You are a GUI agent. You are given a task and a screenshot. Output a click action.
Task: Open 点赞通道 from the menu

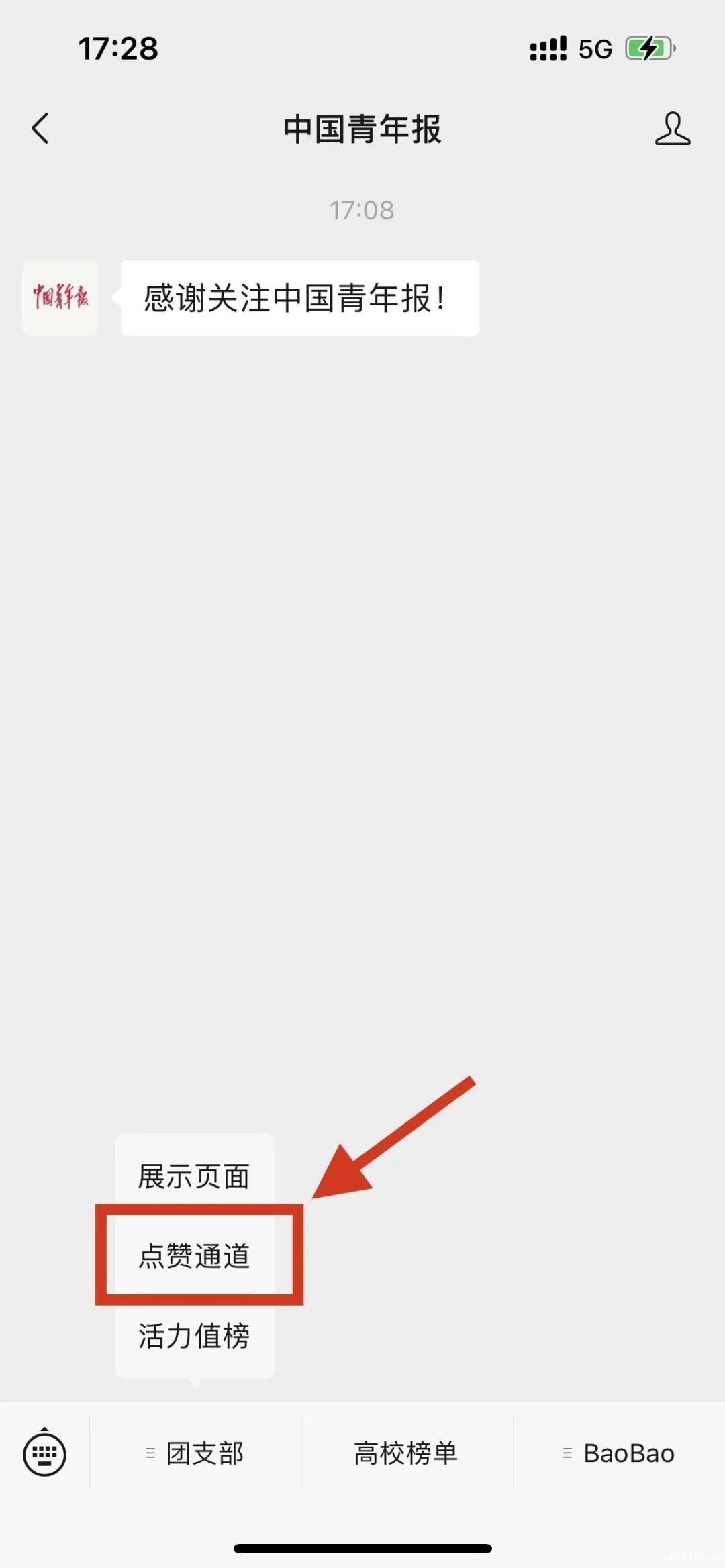point(194,1255)
